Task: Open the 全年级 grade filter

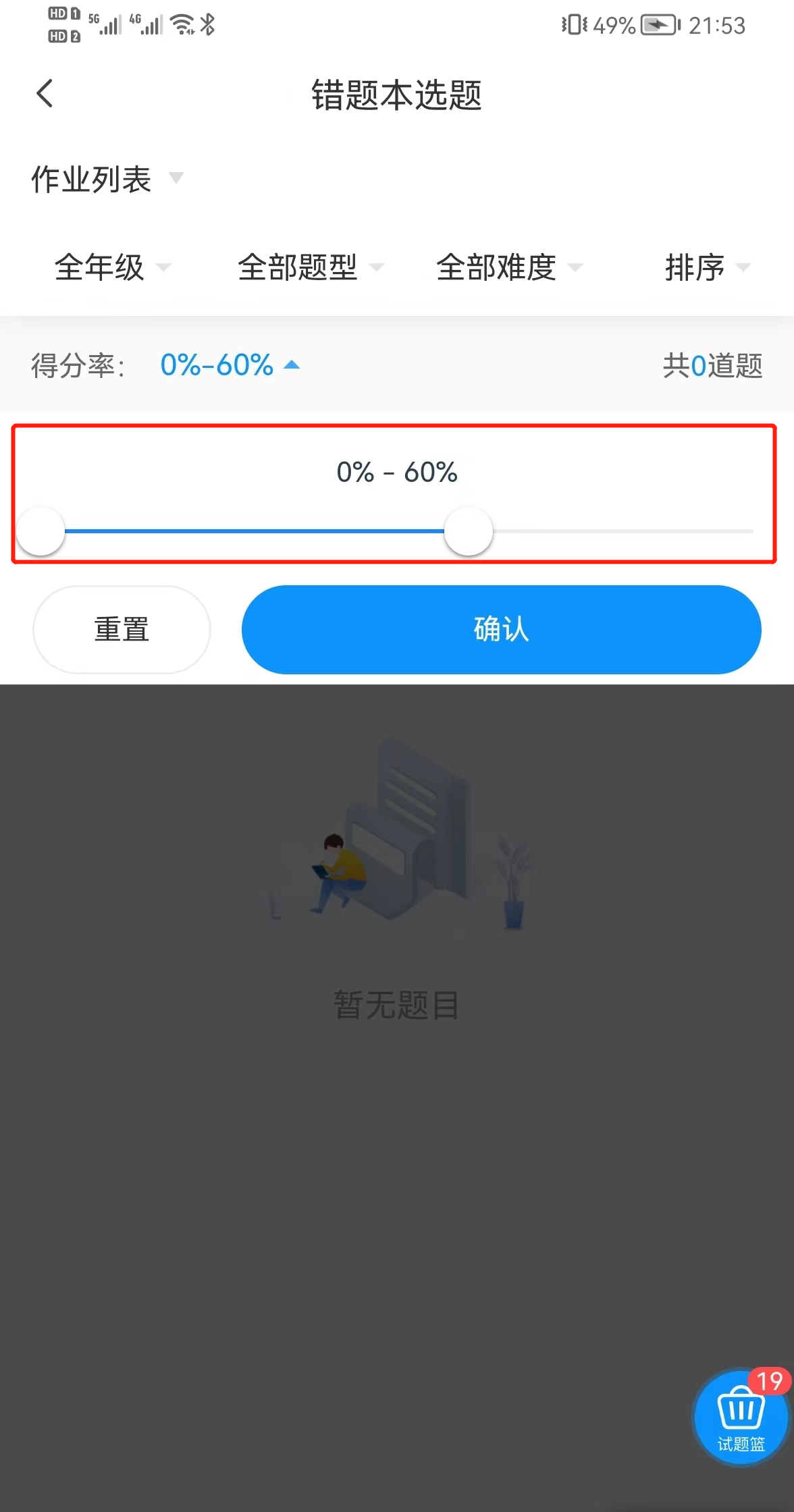Action: pyautogui.click(x=111, y=267)
